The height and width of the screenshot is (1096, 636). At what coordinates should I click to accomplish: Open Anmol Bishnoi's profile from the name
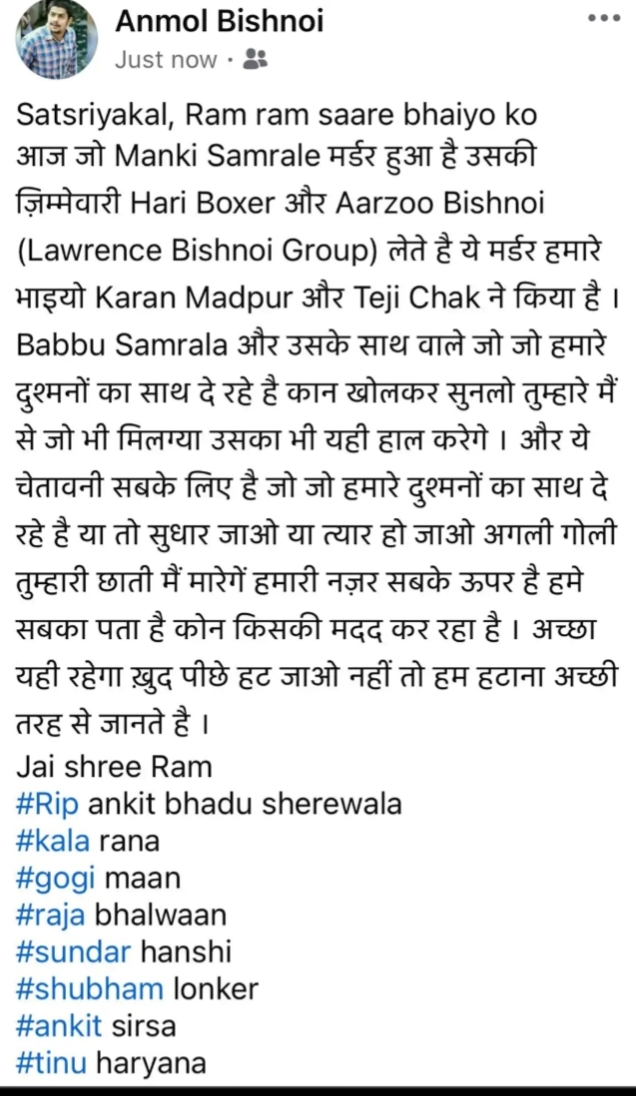point(219,22)
